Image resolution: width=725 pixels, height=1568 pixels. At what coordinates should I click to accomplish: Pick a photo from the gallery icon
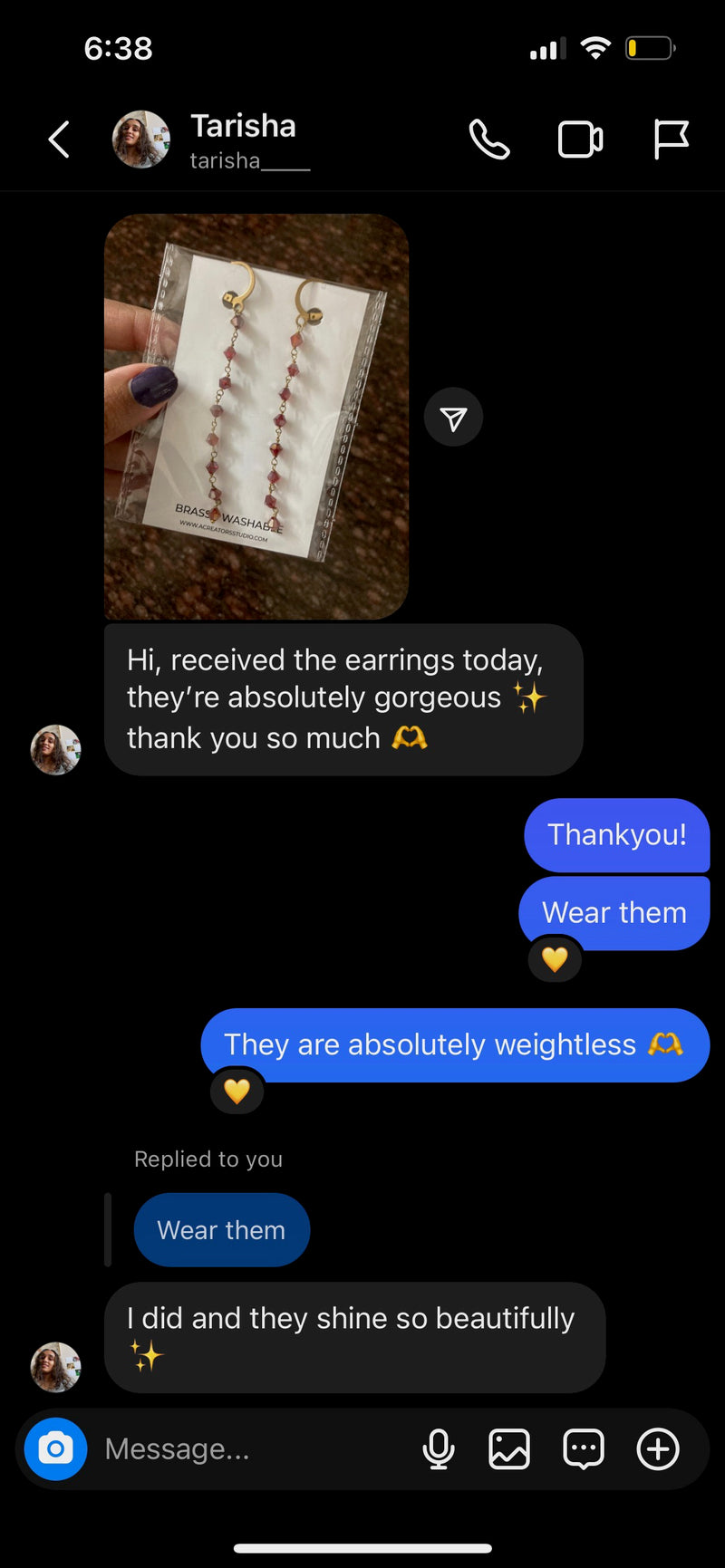pos(509,1448)
